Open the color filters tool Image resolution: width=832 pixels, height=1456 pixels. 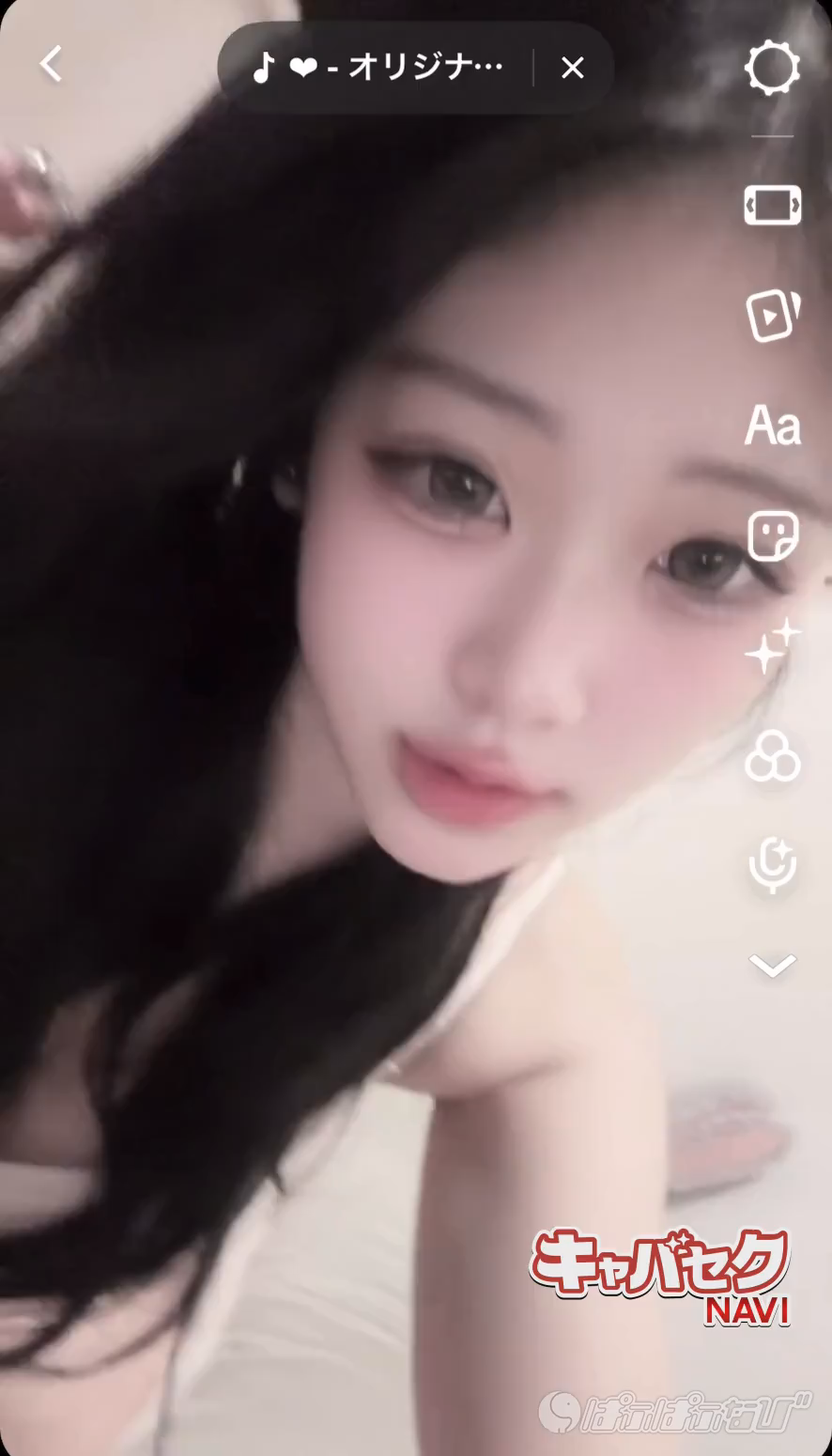click(x=772, y=757)
